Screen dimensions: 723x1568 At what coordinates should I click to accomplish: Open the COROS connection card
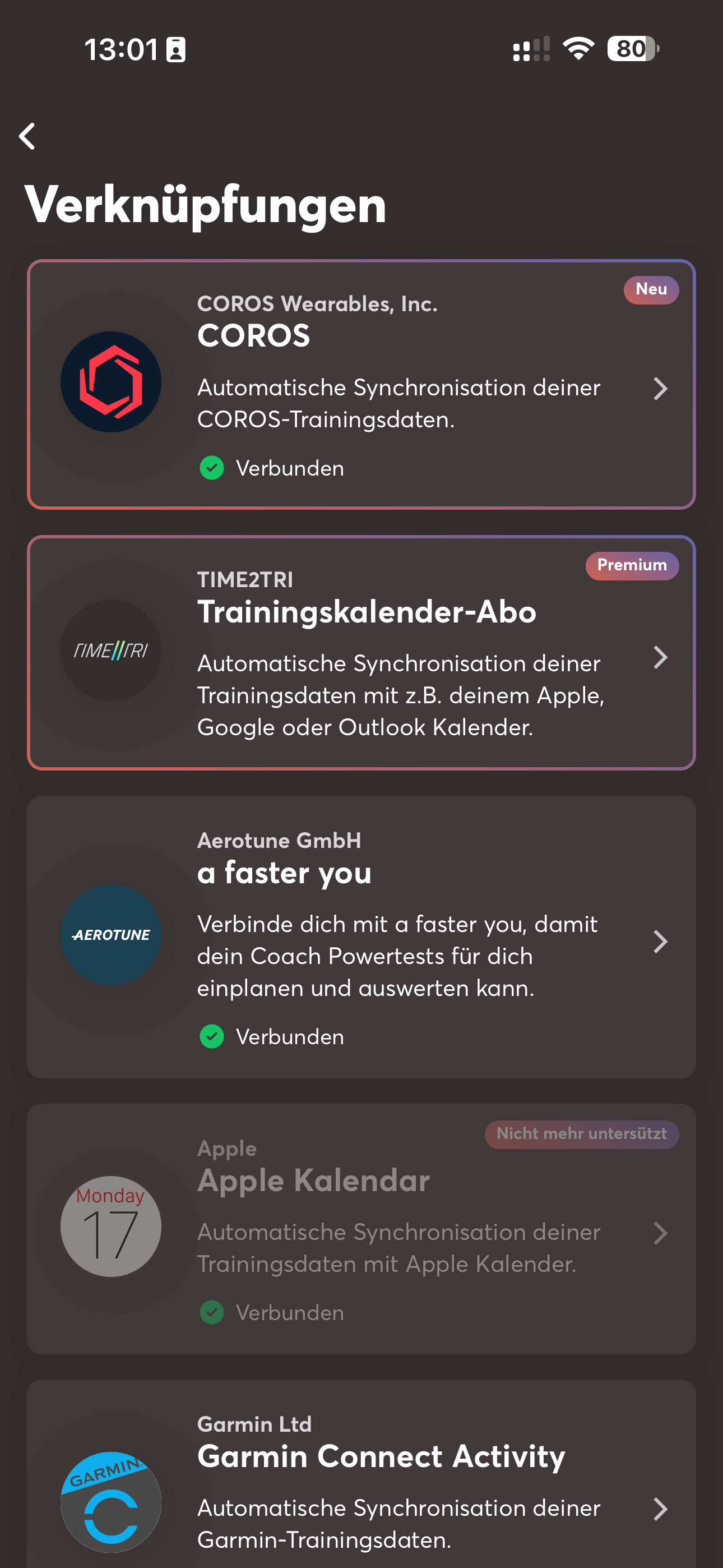pos(361,385)
